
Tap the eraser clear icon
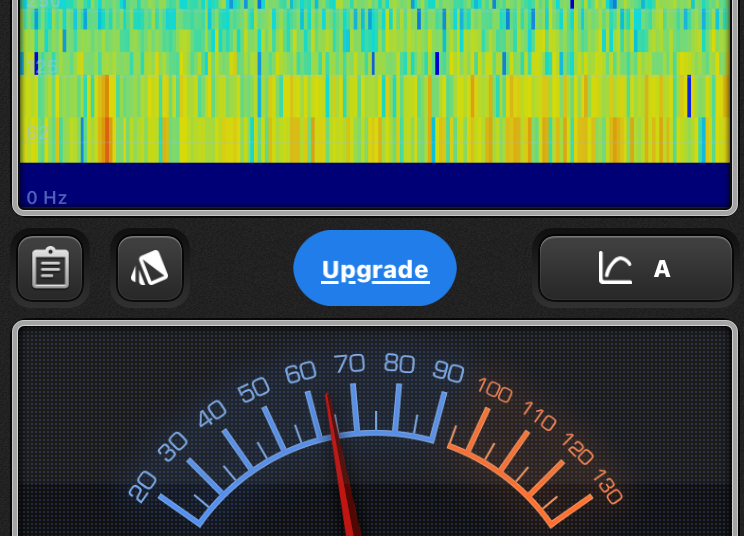[x=150, y=268]
